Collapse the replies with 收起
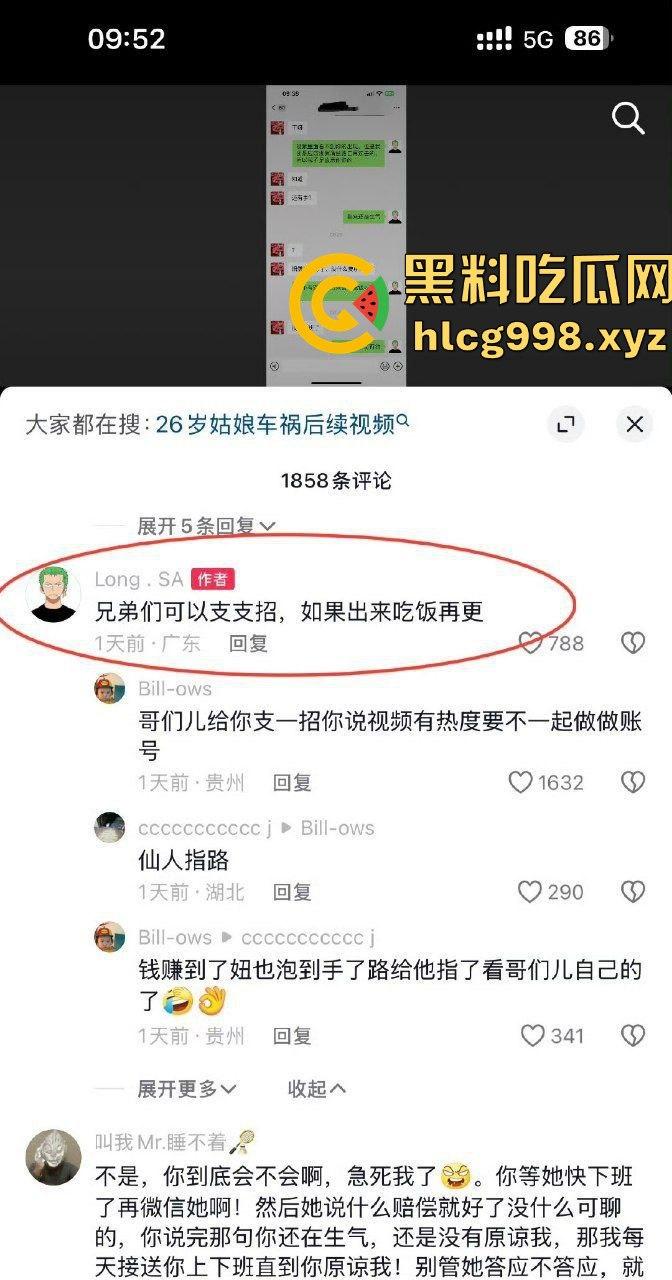The width and height of the screenshot is (672, 1280). [316, 1088]
